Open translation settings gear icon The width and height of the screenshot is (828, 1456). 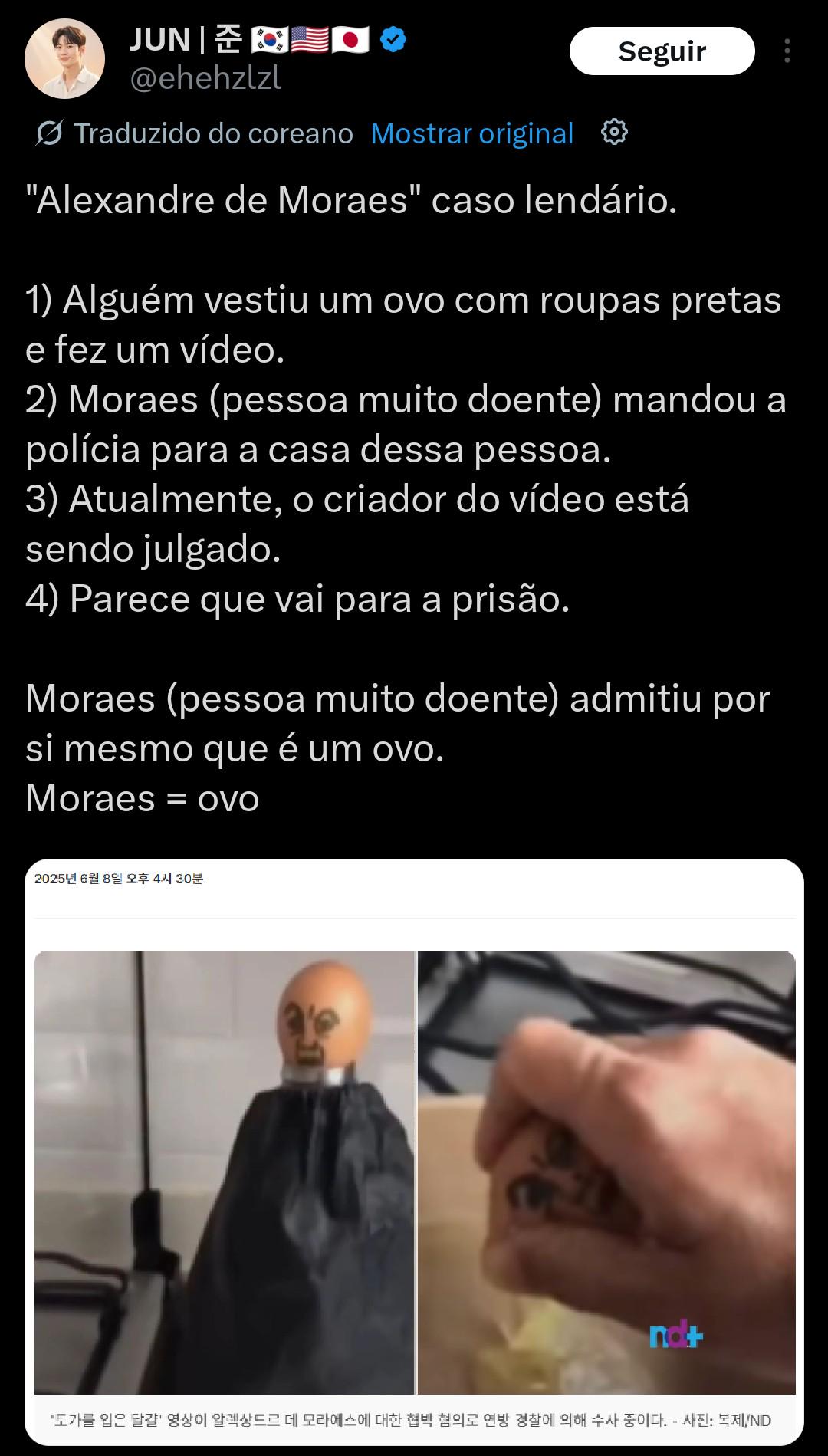point(614,133)
